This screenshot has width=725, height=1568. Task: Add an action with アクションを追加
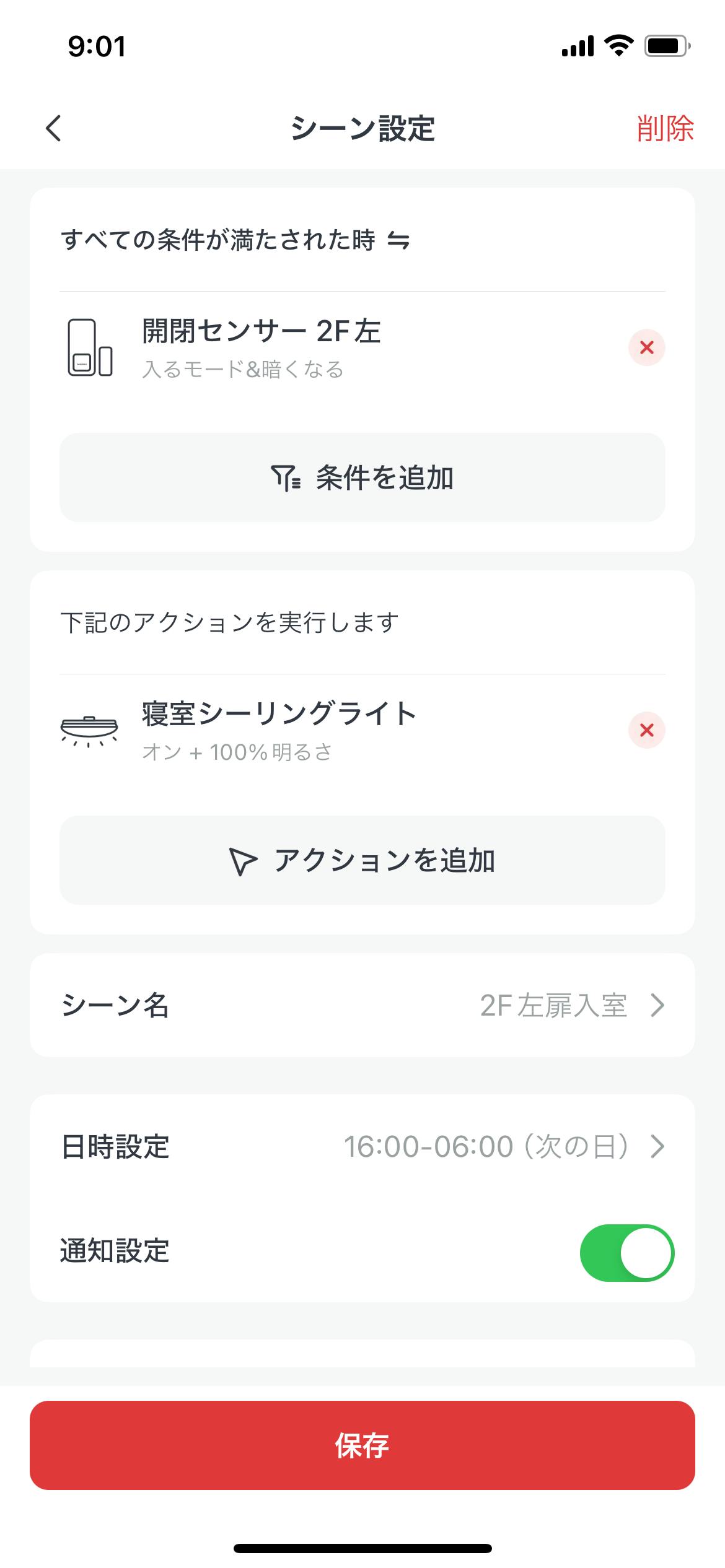pyautogui.click(x=362, y=860)
